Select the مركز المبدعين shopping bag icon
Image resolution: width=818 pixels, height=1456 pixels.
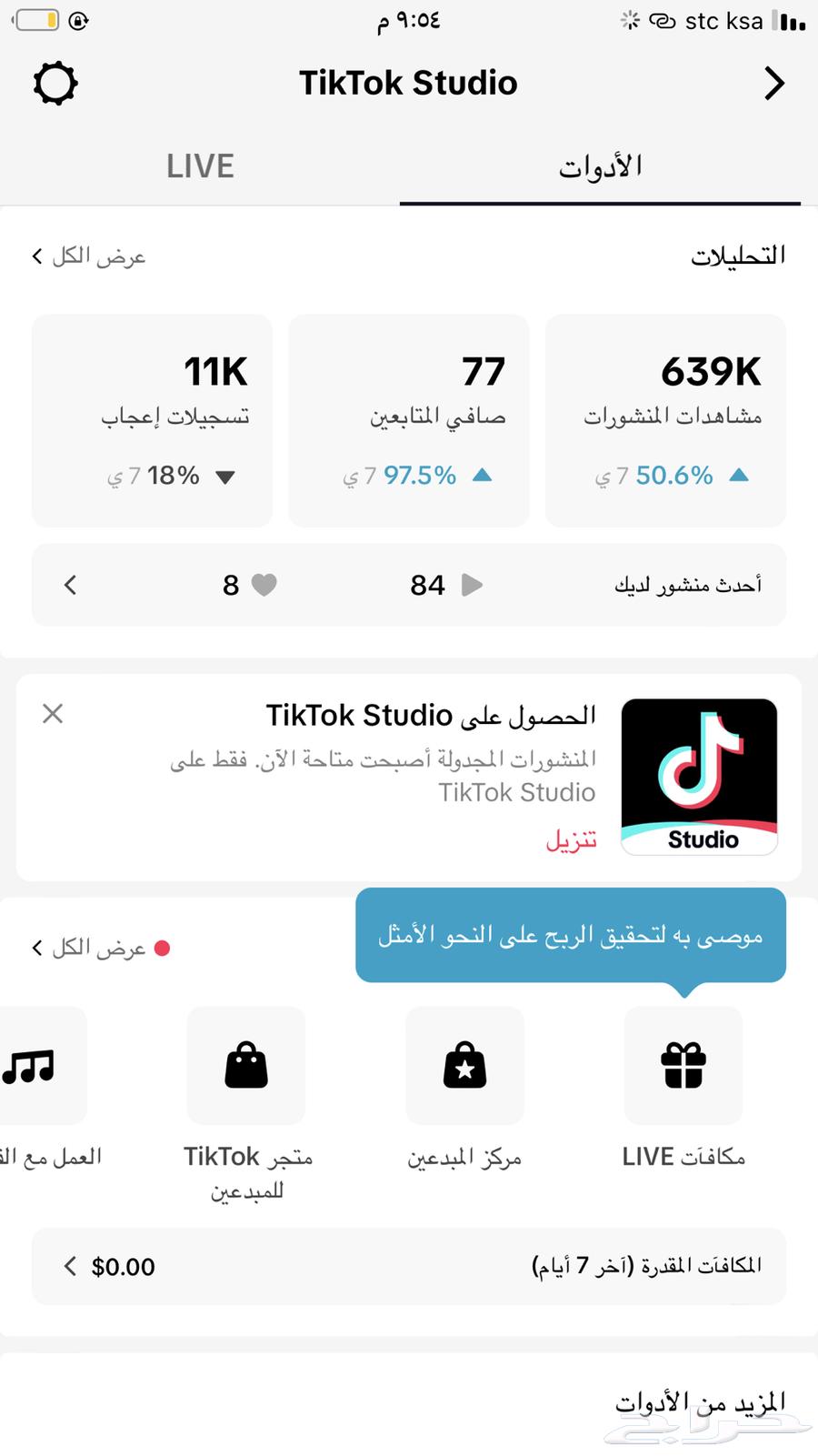pyautogui.click(x=464, y=1066)
